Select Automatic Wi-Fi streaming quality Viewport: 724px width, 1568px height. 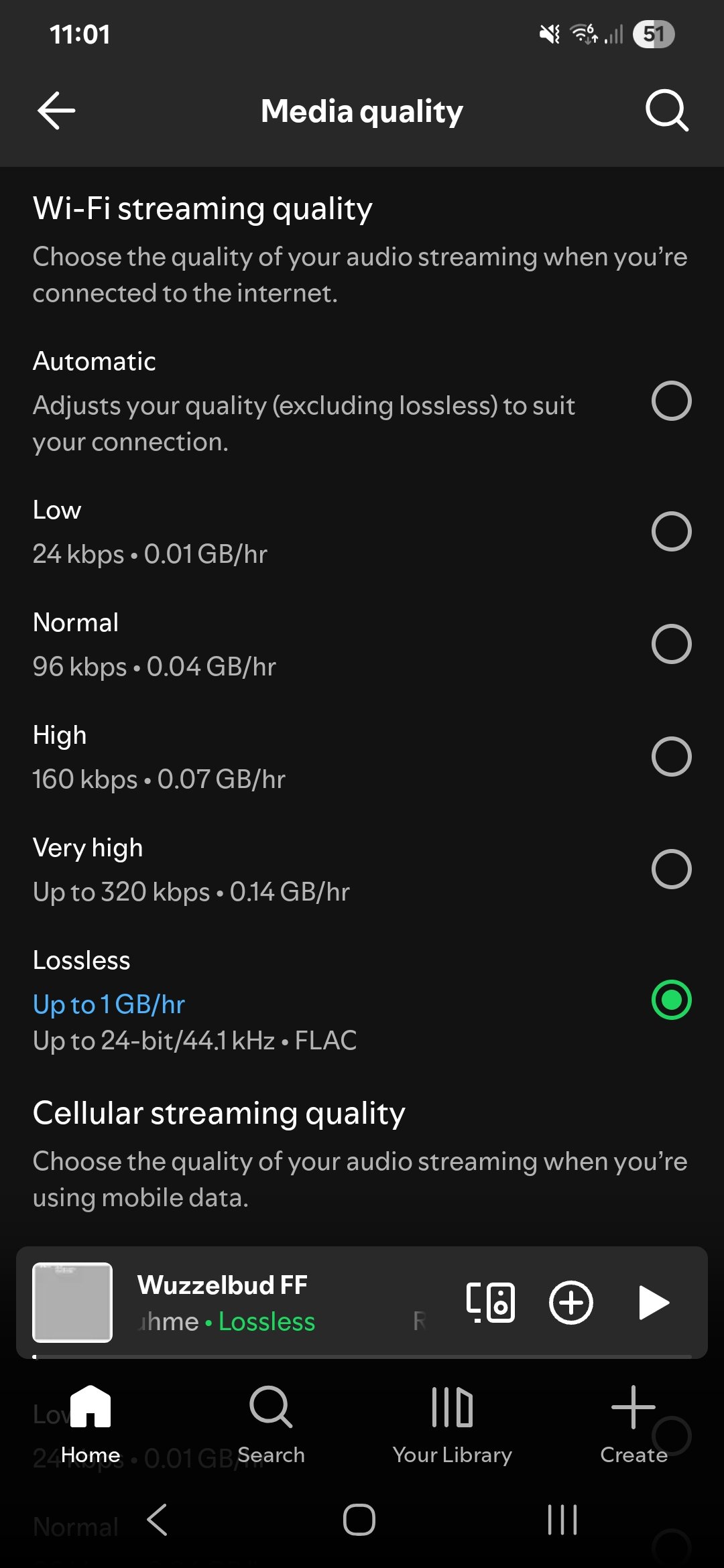[671, 401]
